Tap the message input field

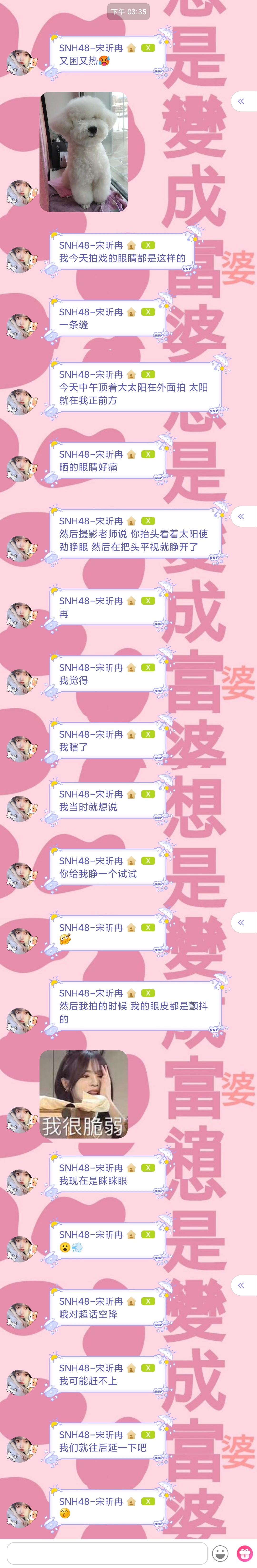point(107,1553)
